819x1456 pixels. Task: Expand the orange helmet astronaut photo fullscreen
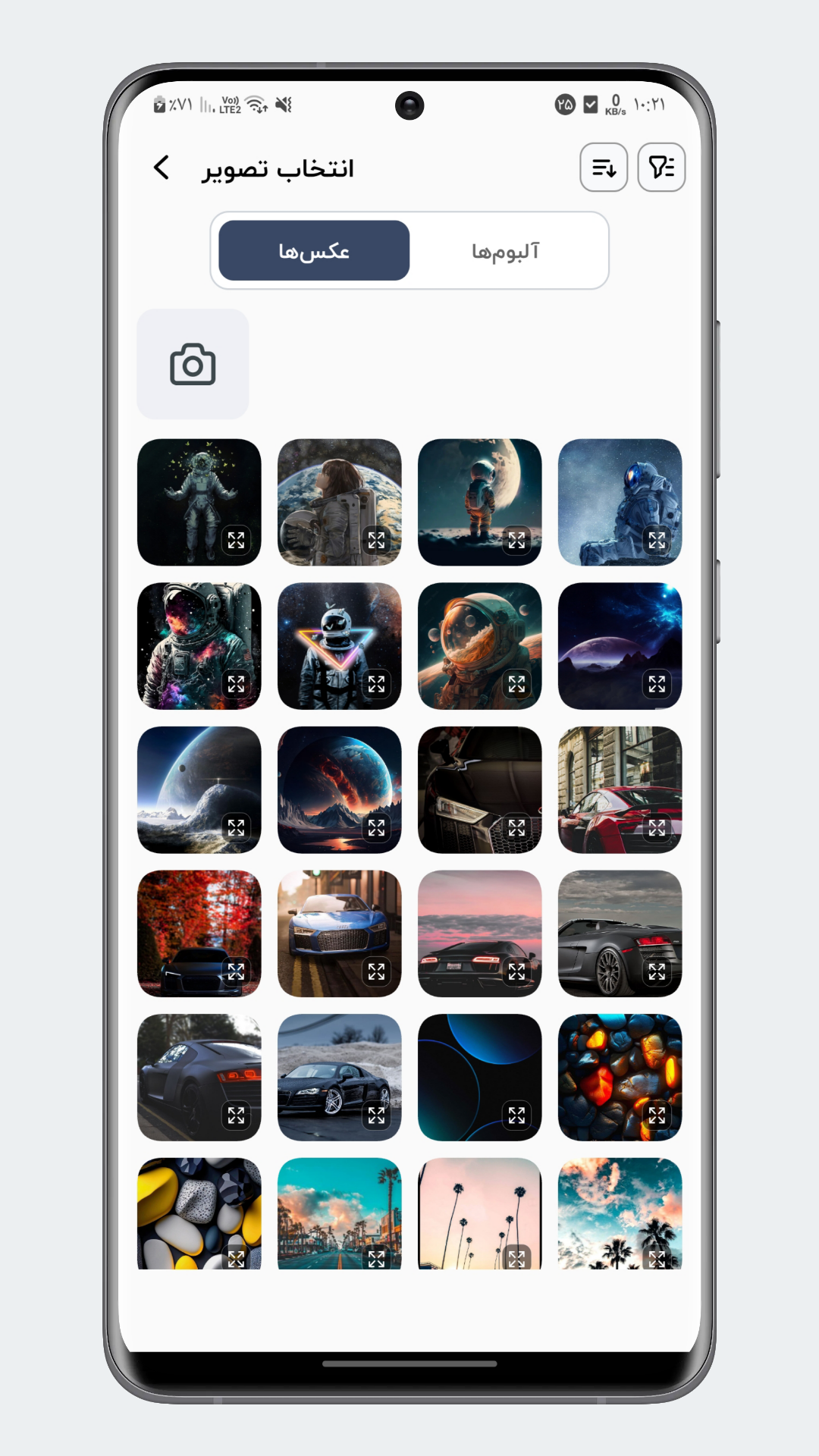pos(516,684)
